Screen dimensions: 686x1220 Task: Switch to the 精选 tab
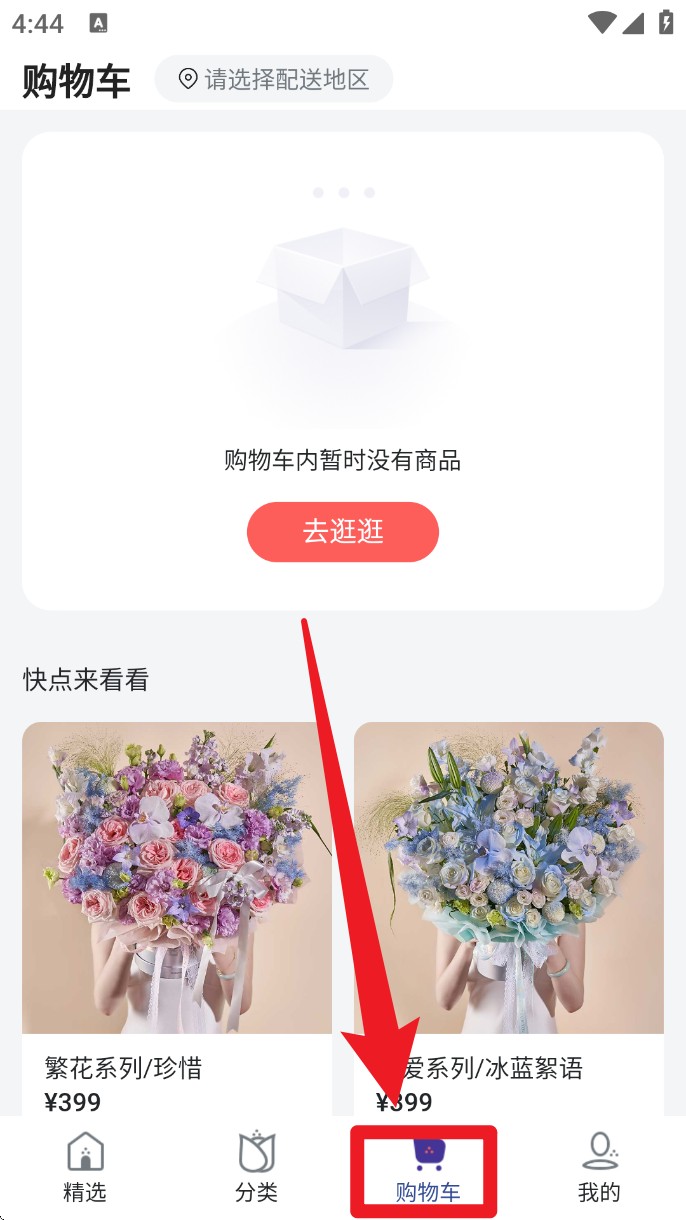tap(85, 1167)
